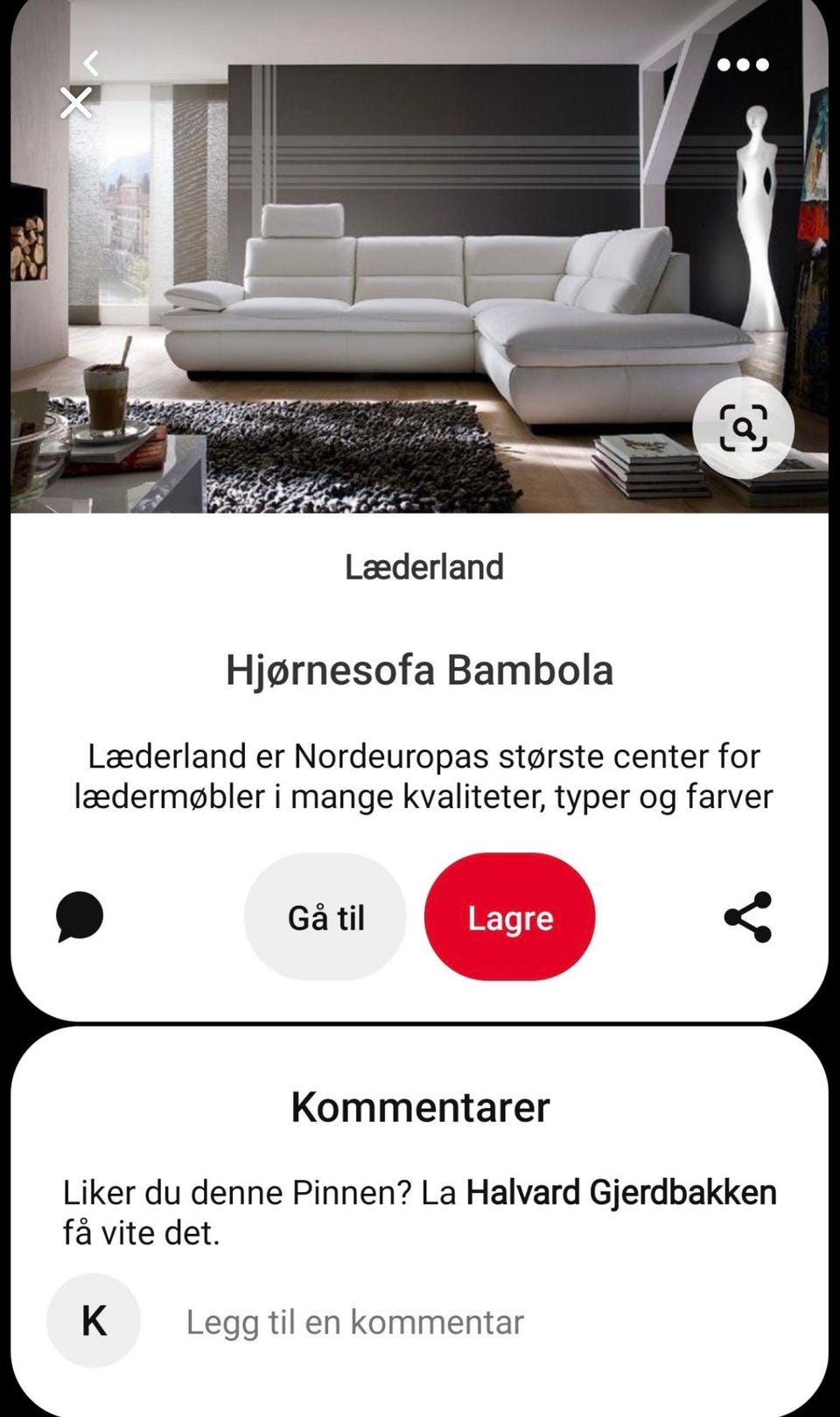Tap the Kommentarer section header
840x1417 pixels.
pos(420,1106)
